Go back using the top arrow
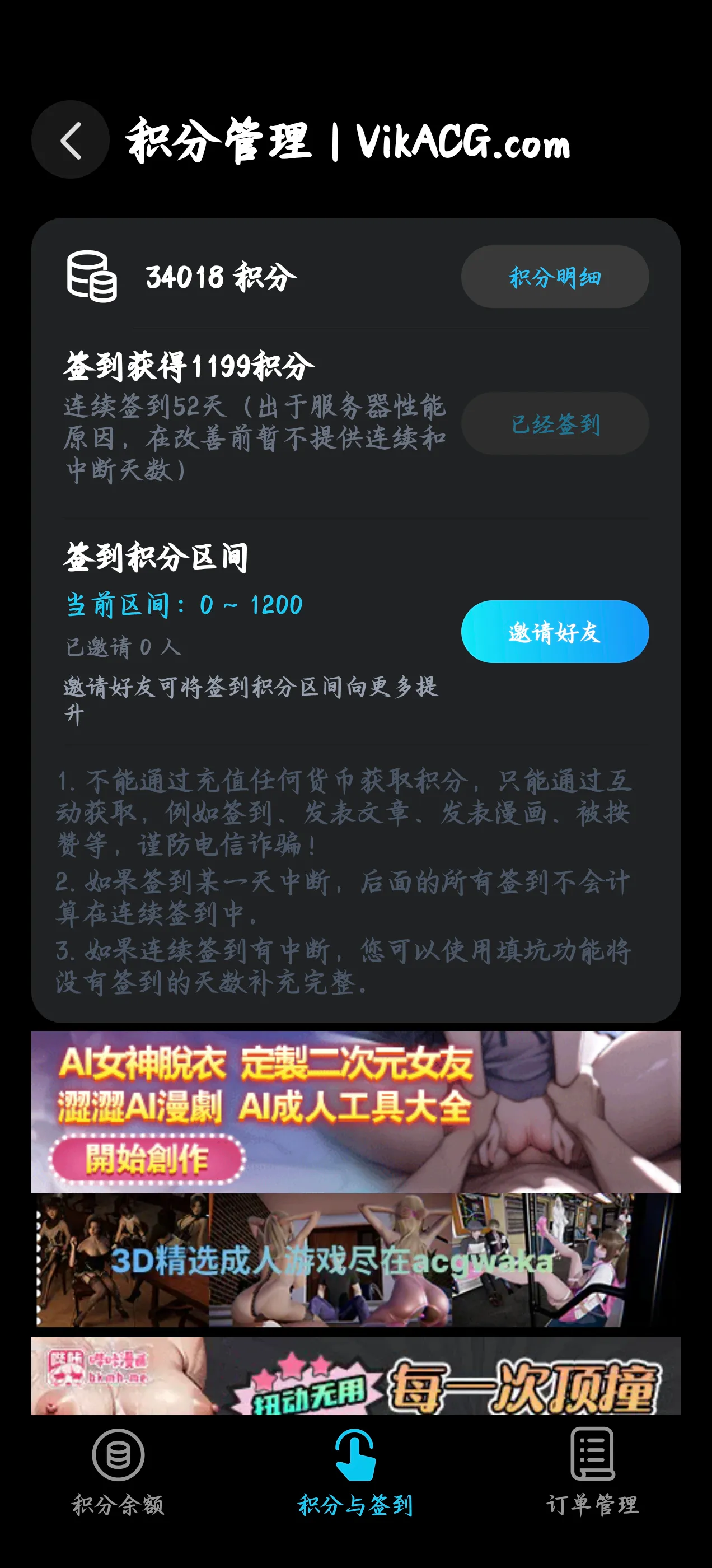Image resolution: width=712 pixels, height=1568 pixels. (x=71, y=140)
